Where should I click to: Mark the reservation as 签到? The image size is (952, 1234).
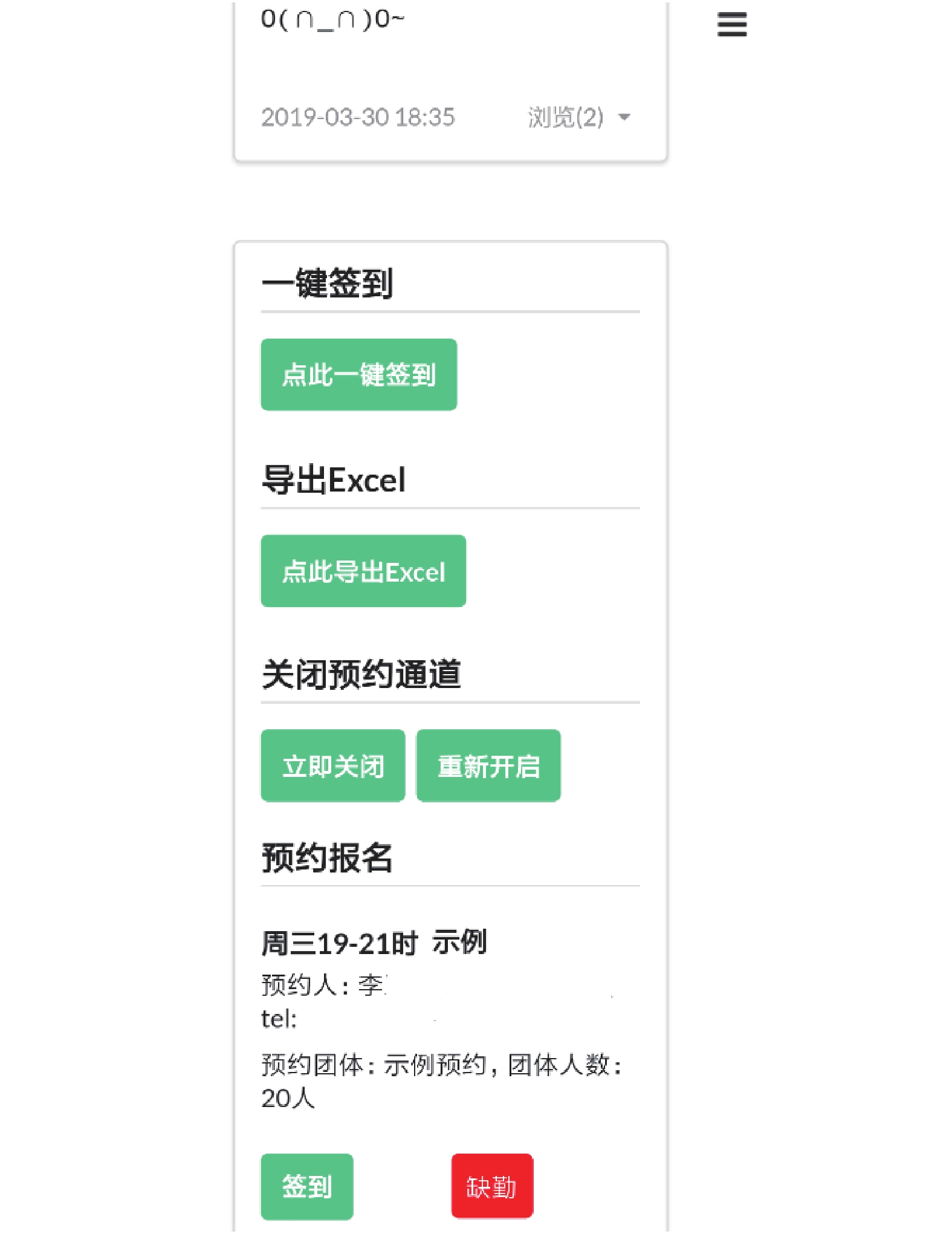click(307, 1187)
